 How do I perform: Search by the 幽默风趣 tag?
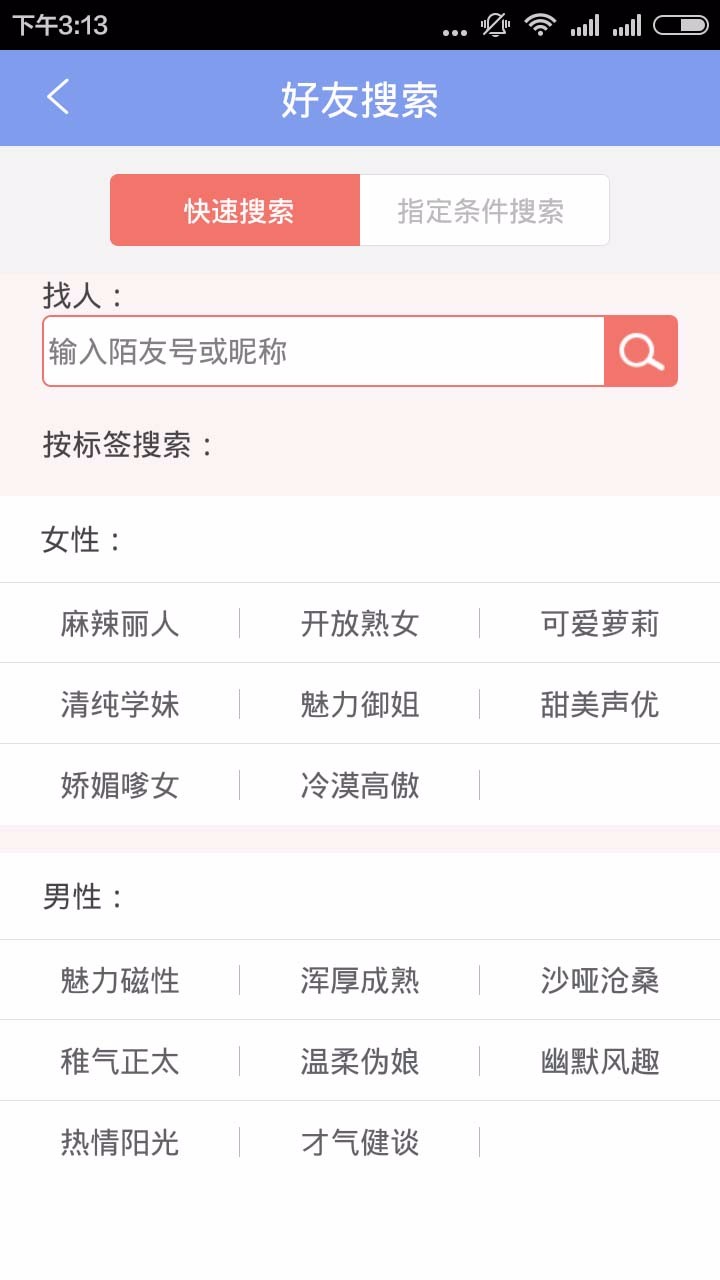point(600,1061)
